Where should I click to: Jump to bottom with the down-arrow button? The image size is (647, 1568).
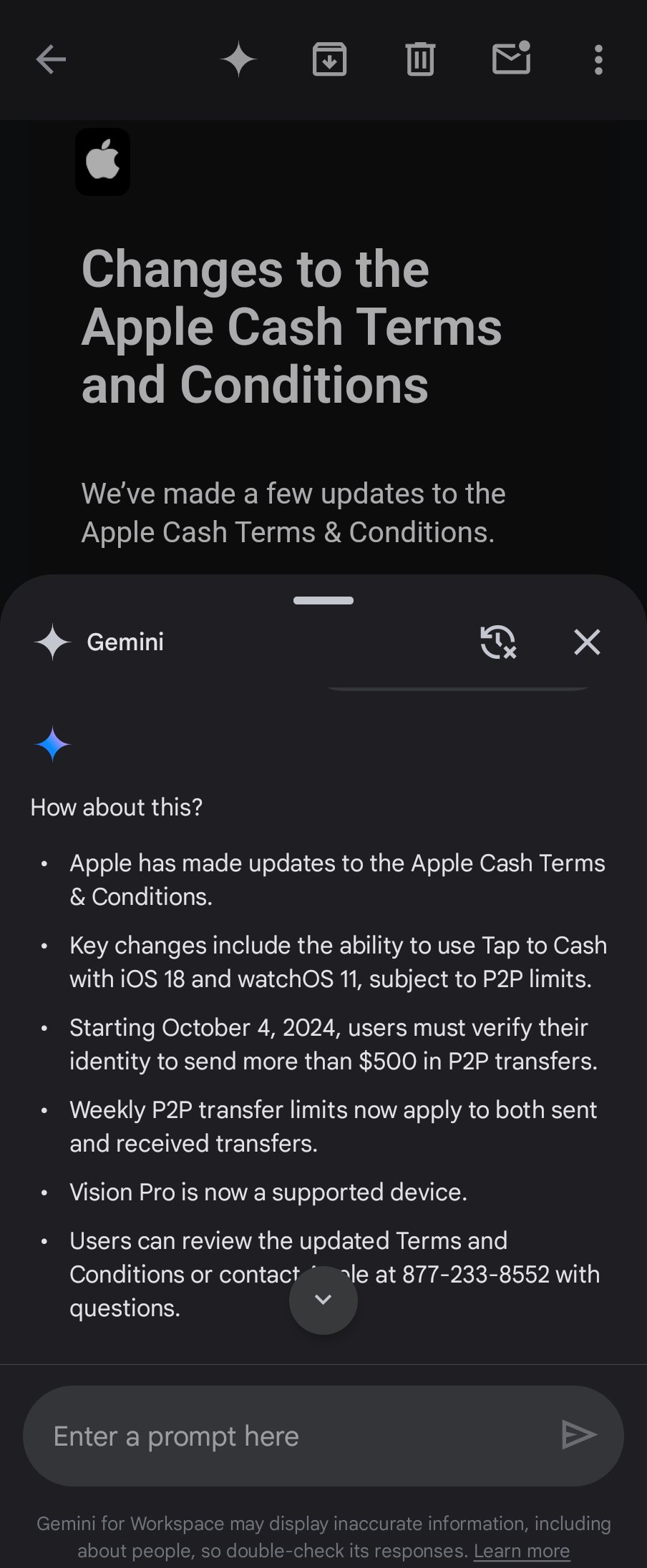pos(323,1300)
